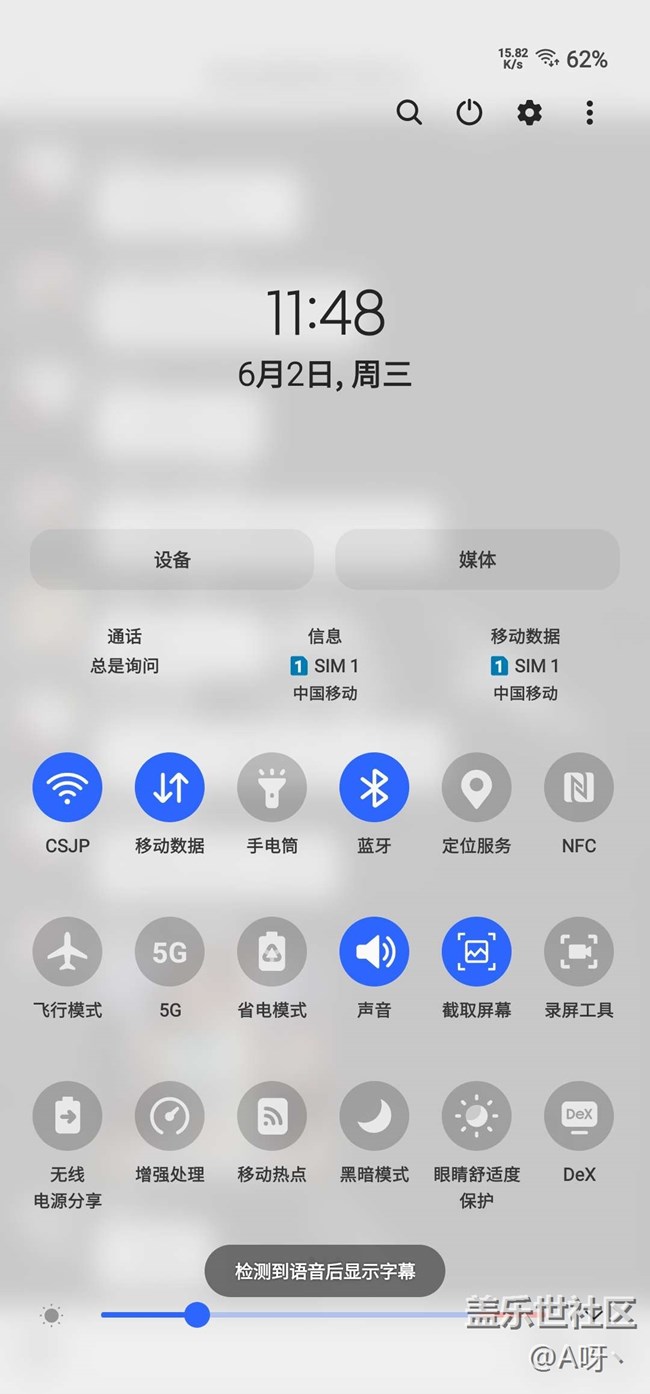Enable 省电模式 power saving
The height and width of the screenshot is (1394, 650).
coord(272,952)
